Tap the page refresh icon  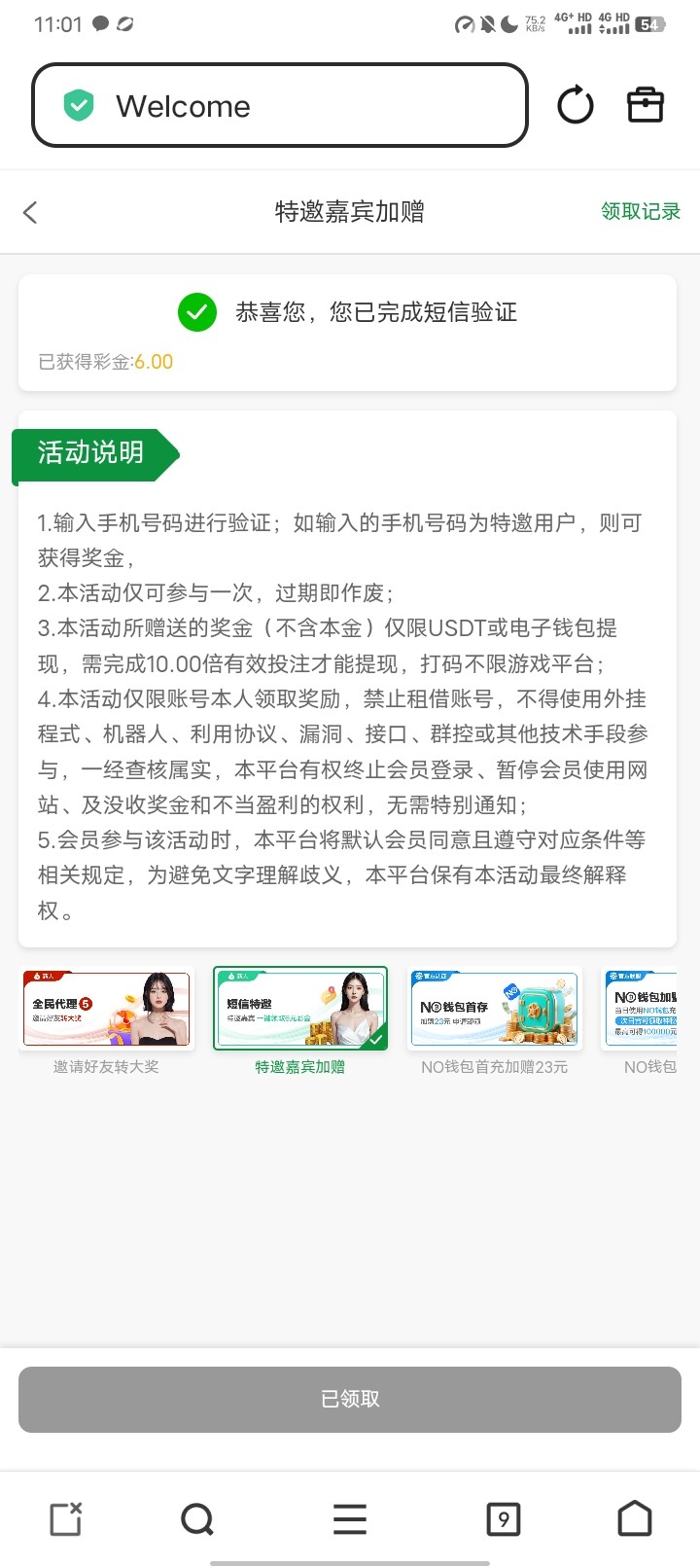tap(575, 104)
